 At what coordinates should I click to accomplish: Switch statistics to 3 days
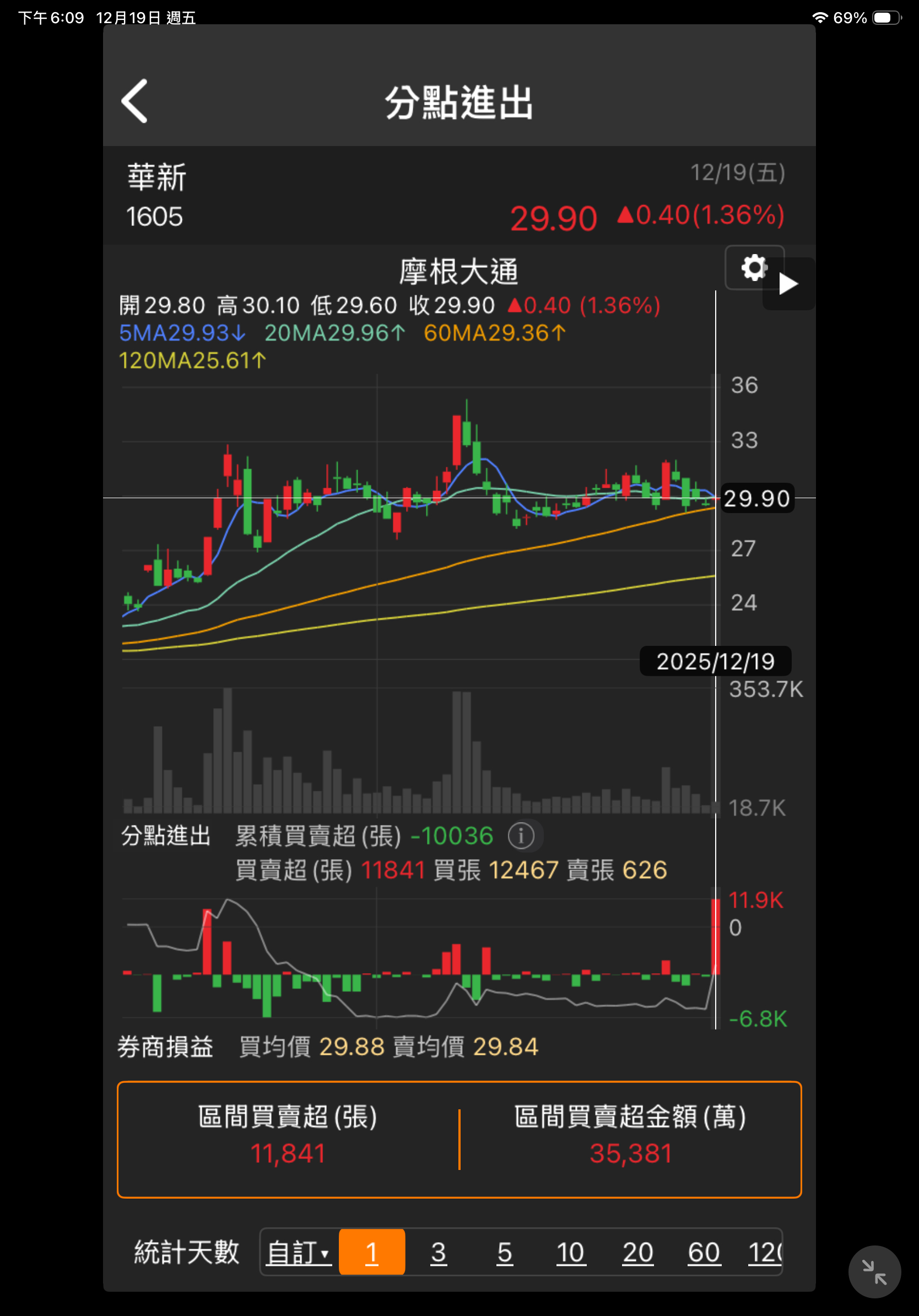(439, 1253)
